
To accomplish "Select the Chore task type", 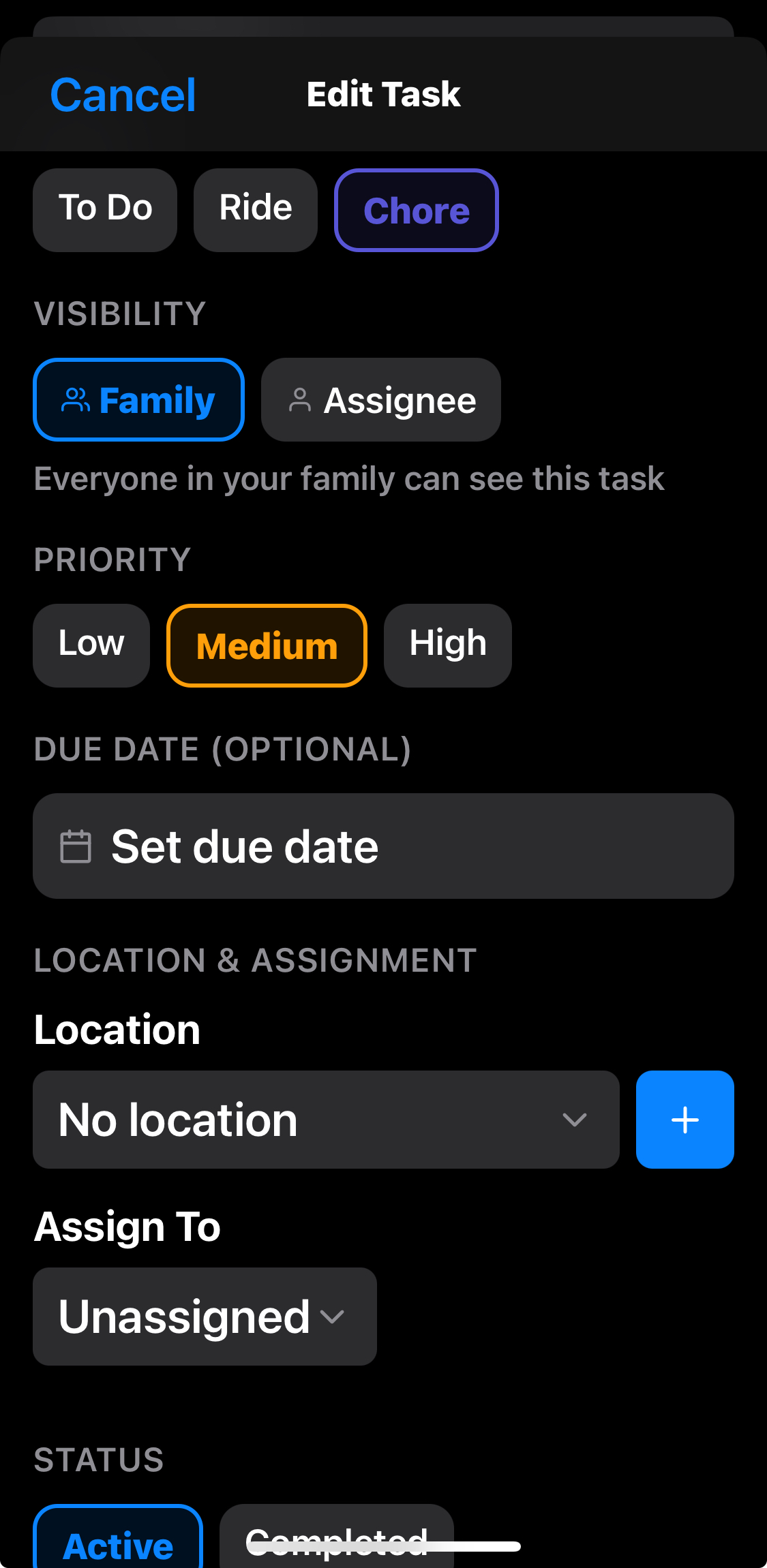I will [x=416, y=210].
